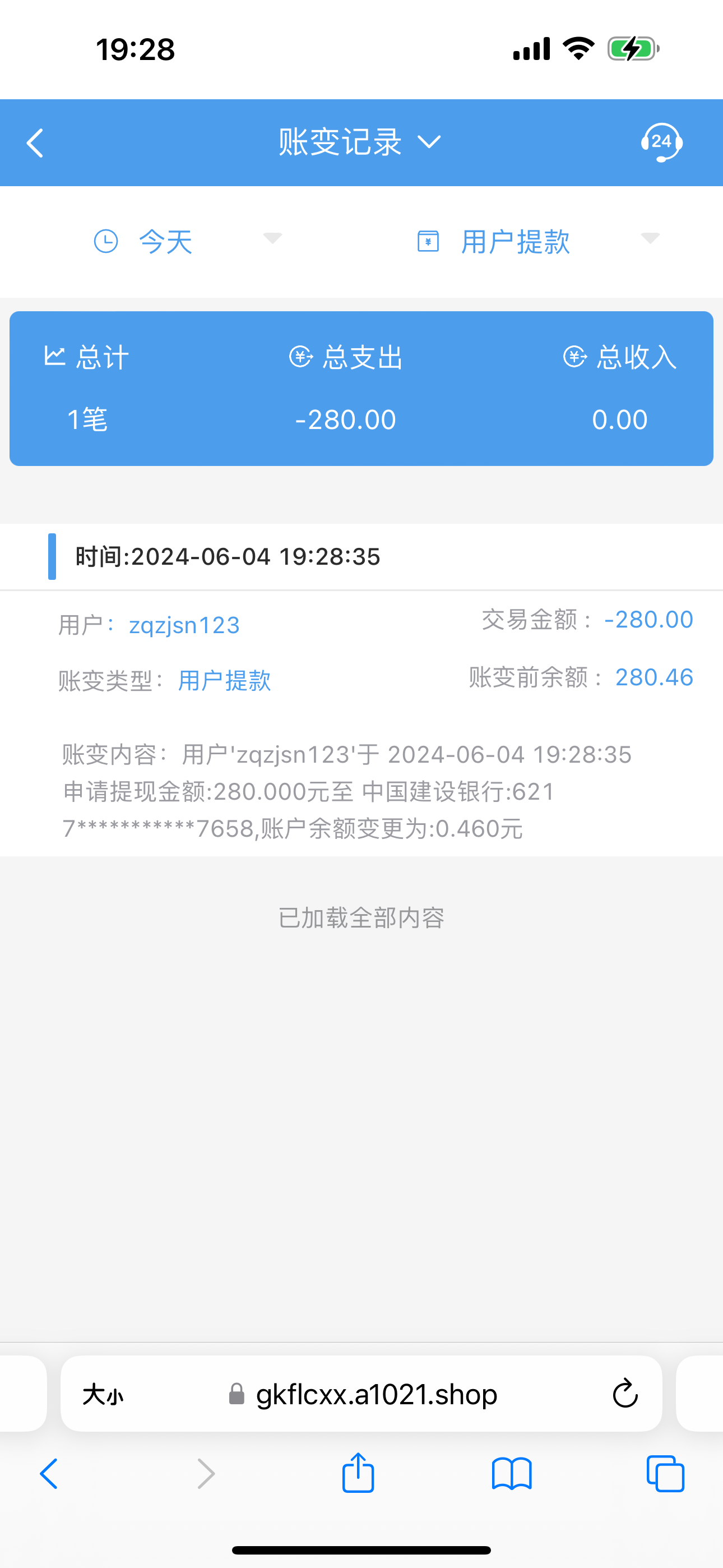Image resolution: width=723 pixels, height=1568 pixels.
Task: Go to the previous page in Safari
Action: click(49, 1474)
